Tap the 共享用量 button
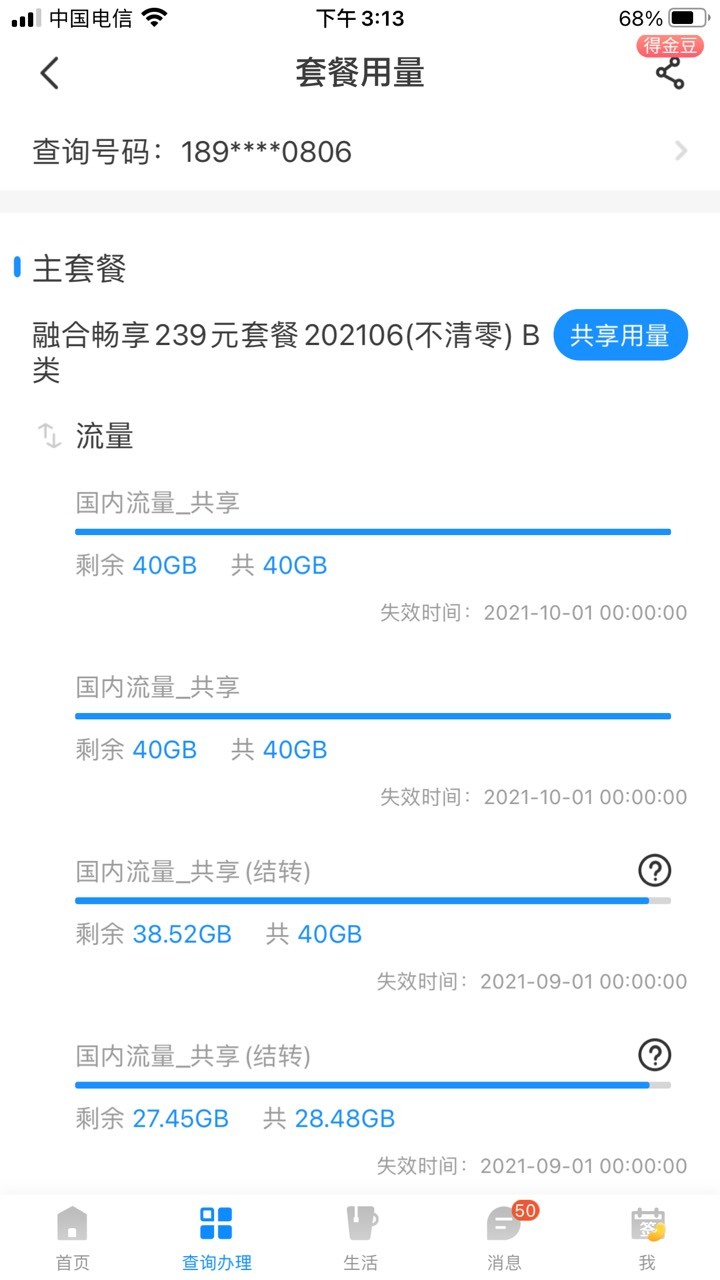This screenshot has height=1280, width=720. [x=620, y=336]
